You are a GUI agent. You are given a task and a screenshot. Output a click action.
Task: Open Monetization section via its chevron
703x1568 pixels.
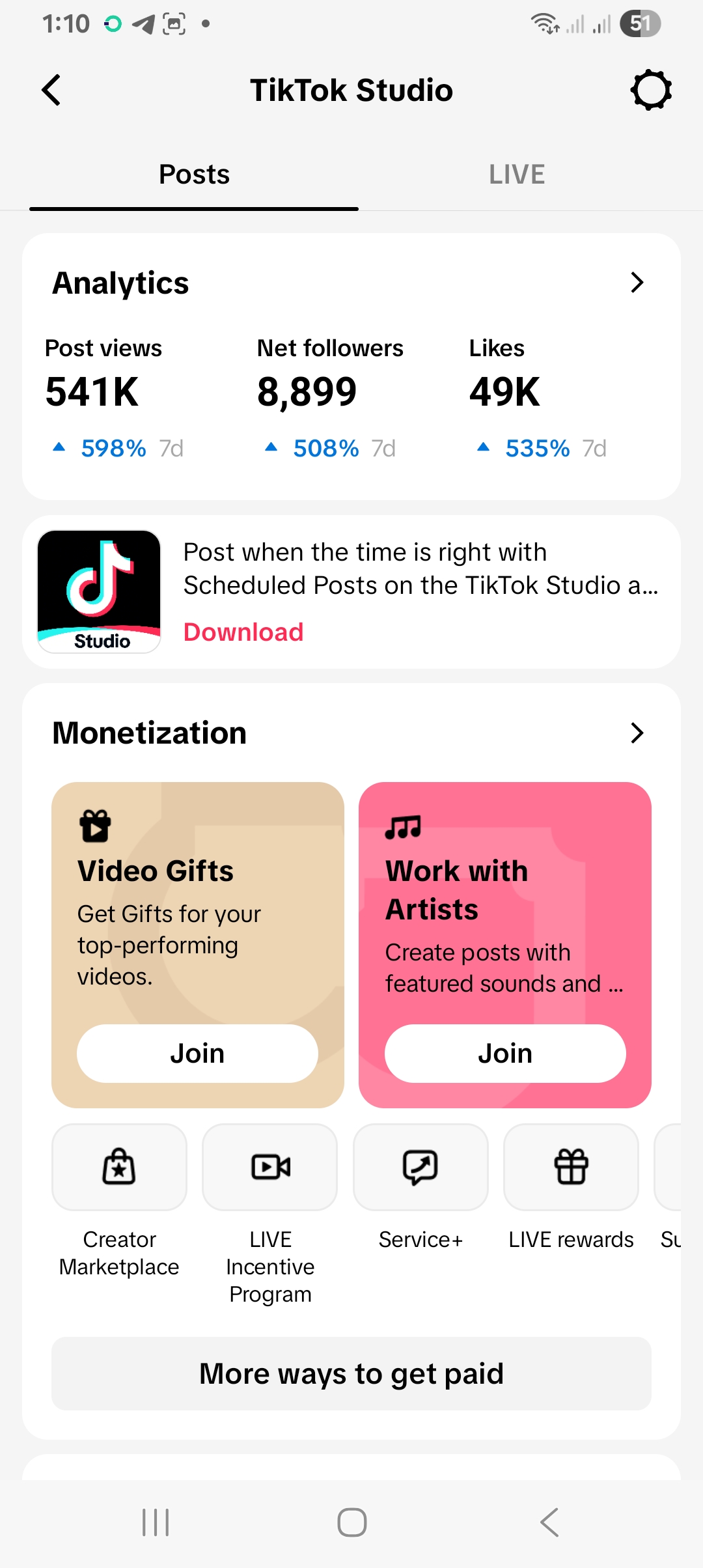[x=637, y=733]
